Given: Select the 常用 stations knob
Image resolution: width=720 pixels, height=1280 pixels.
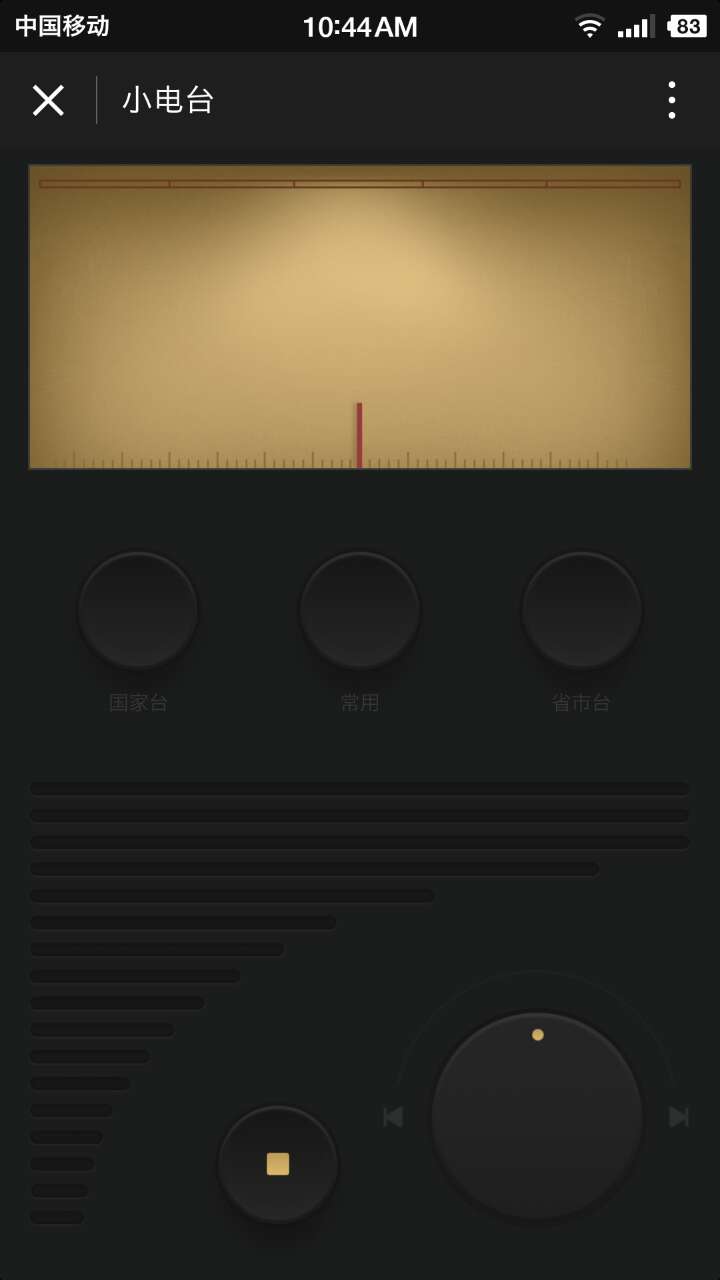Looking at the screenshot, I should click(360, 610).
